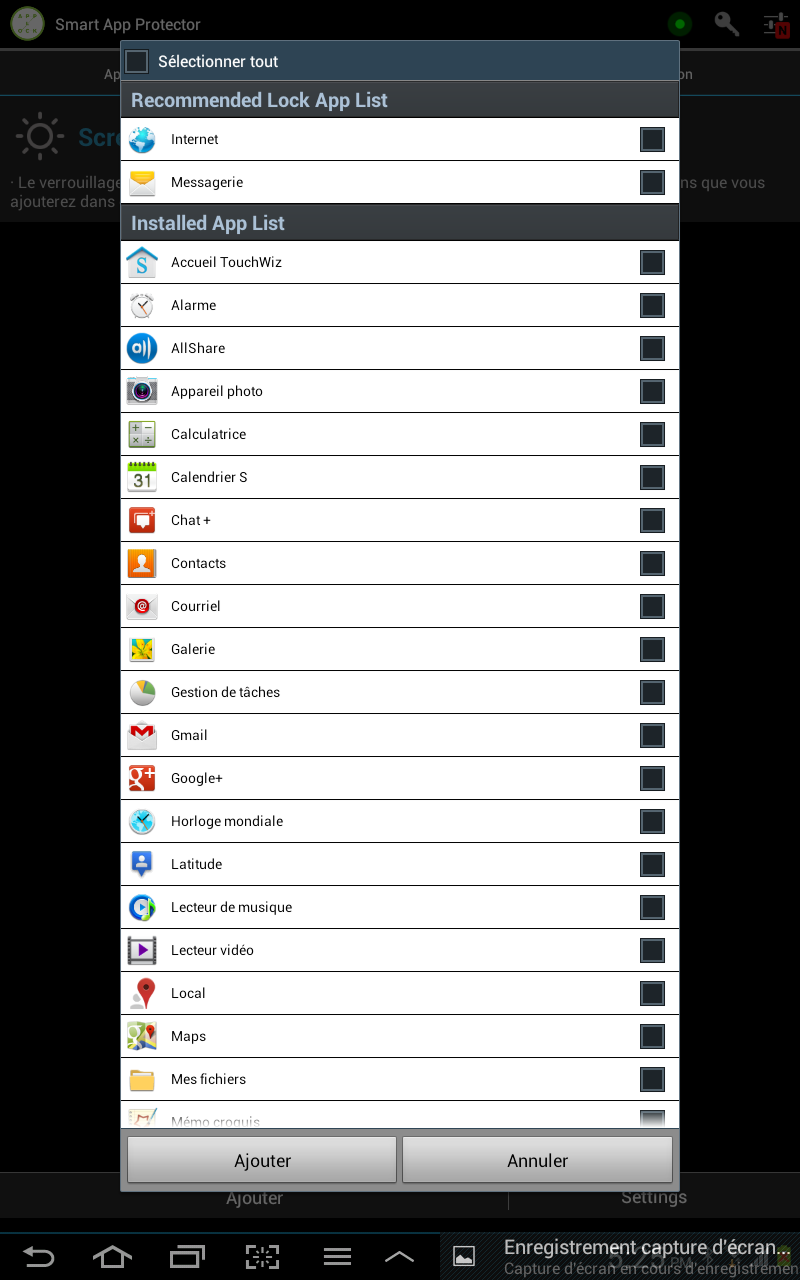Image resolution: width=800 pixels, height=1280 pixels.
Task: Select Messagerie checkbox
Action: pos(652,182)
